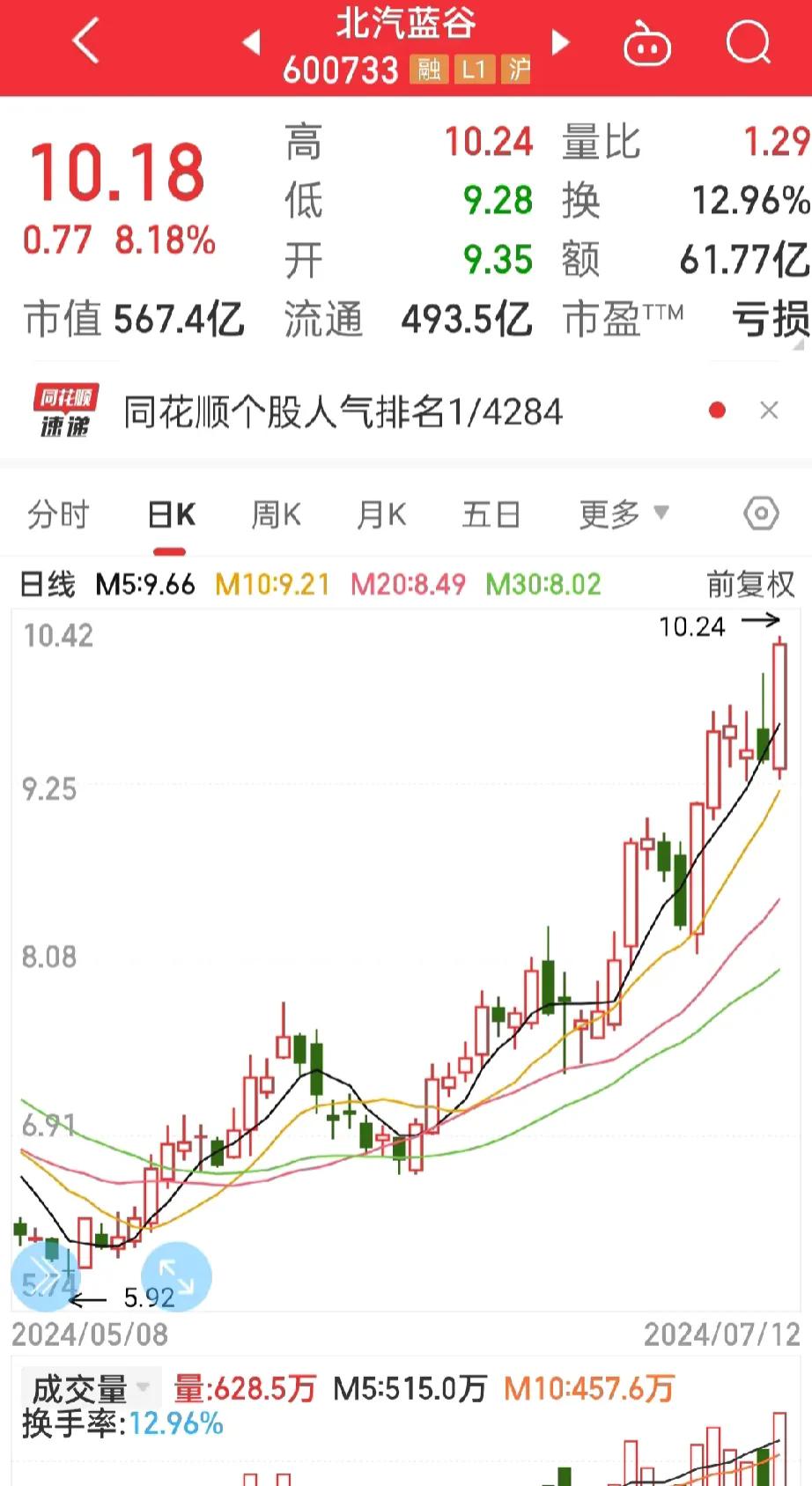Switch to the 五日 chart tab
The height and width of the screenshot is (1486, 812).
491,514
